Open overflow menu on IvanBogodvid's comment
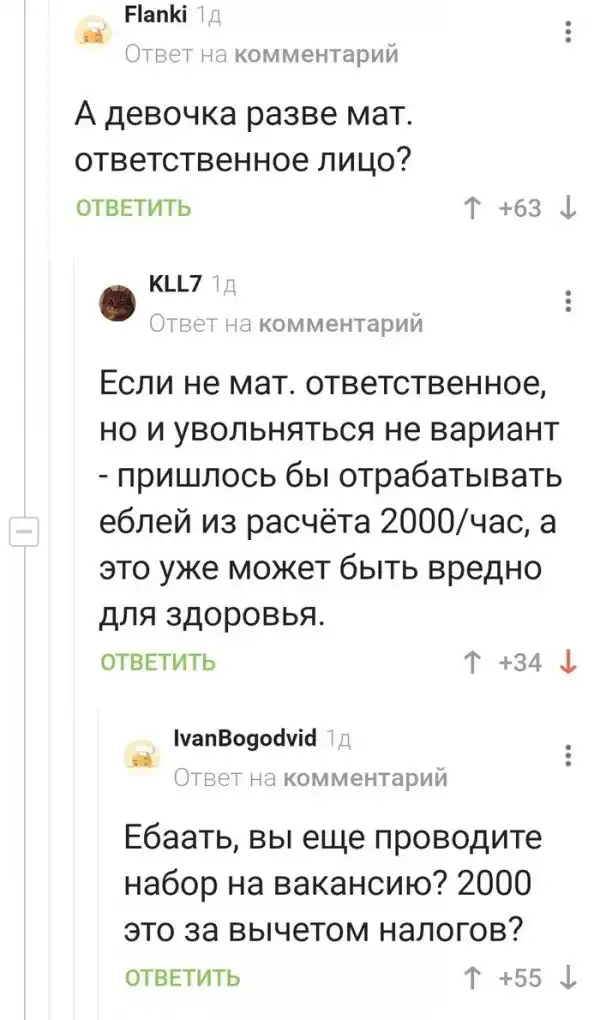 click(569, 755)
